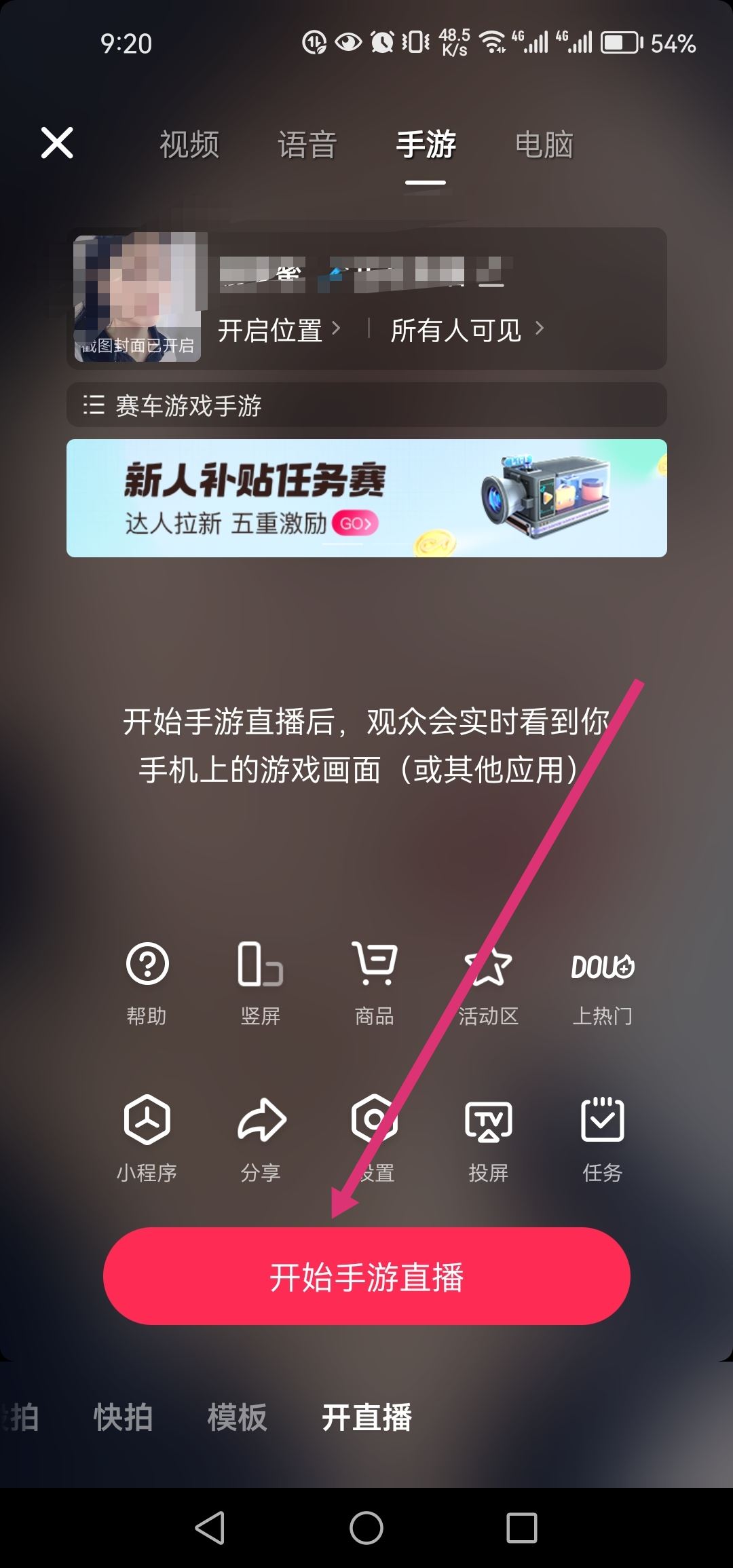Switch to the 语音 tab

305,144
